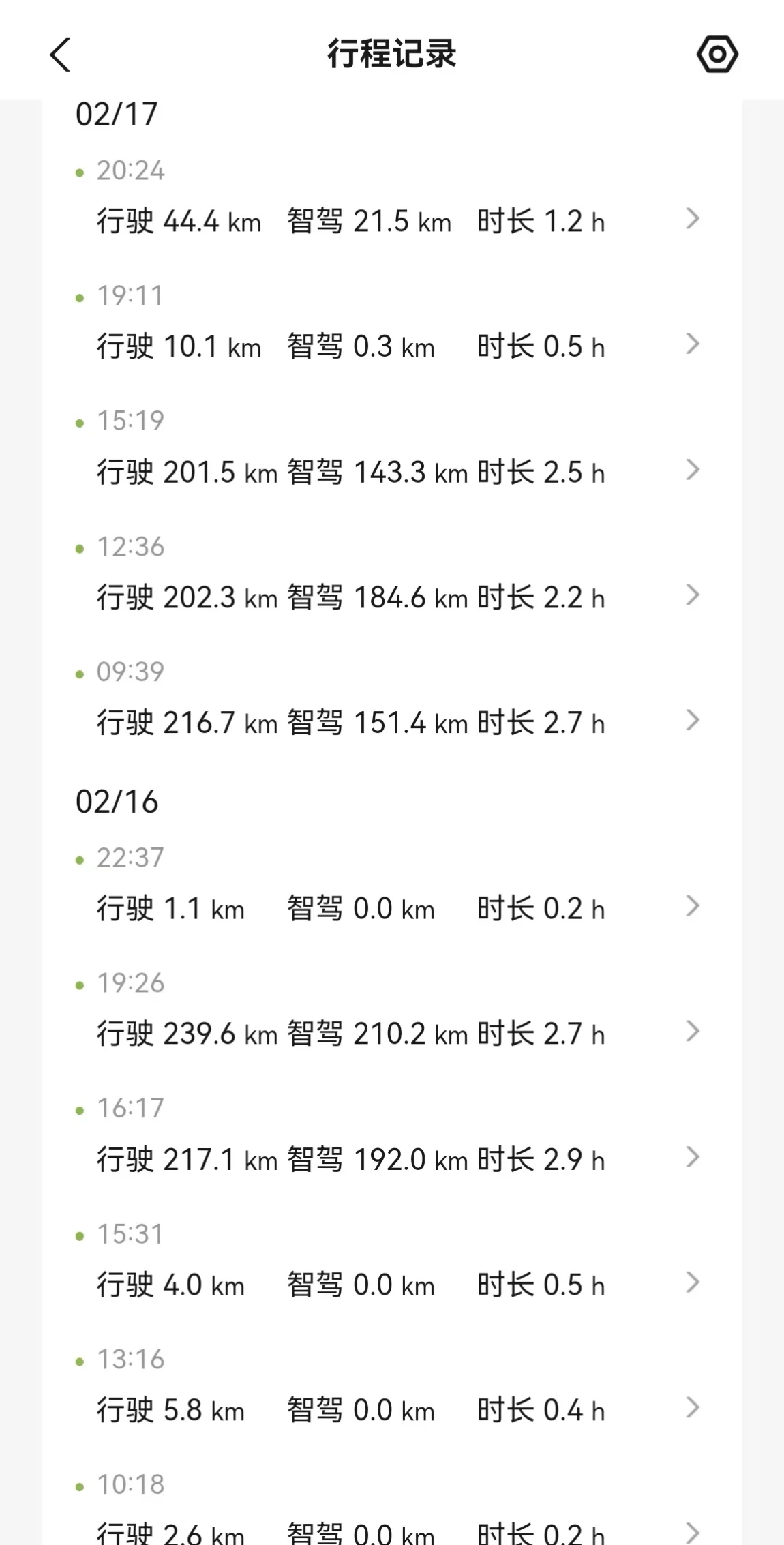
Task: View the 10:18 trip of 2.6 km
Action: pos(392,1510)
